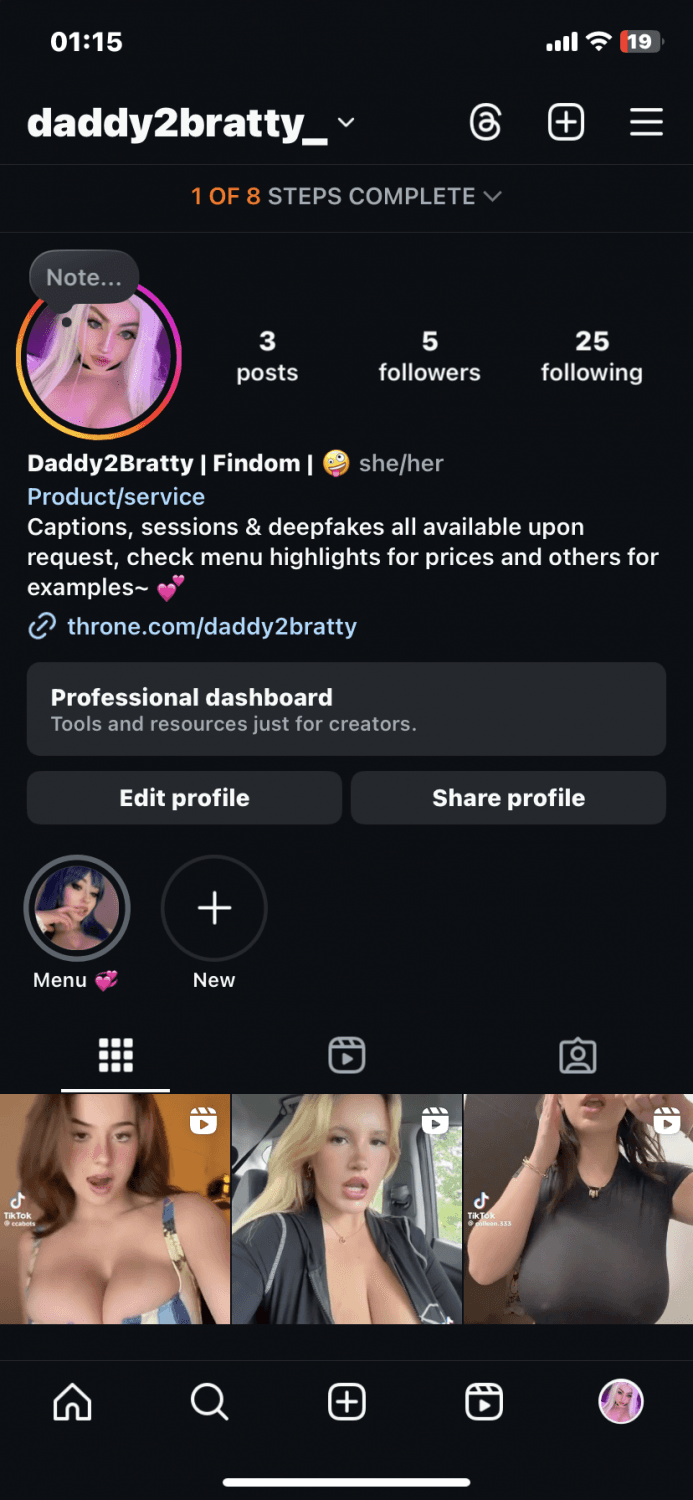Open the hamburger settings menu
693x1500 pixels.
(x=646, y=123)
